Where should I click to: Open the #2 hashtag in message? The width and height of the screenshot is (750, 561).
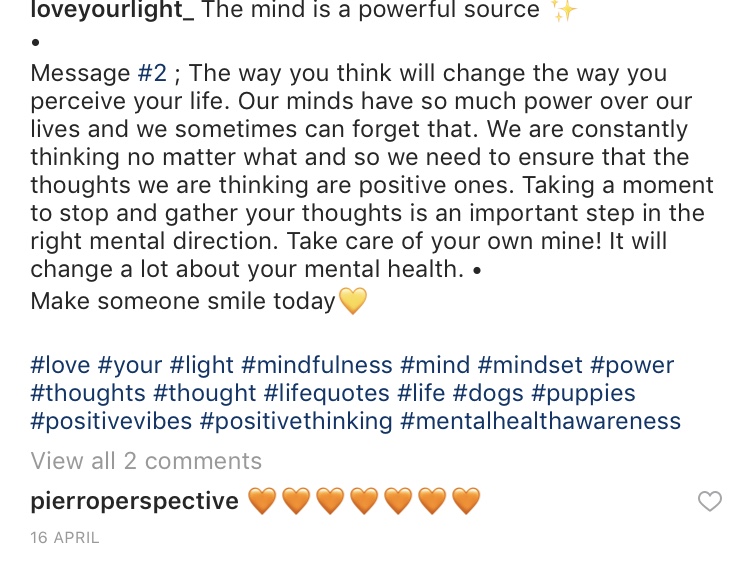(x=150, y=74)
